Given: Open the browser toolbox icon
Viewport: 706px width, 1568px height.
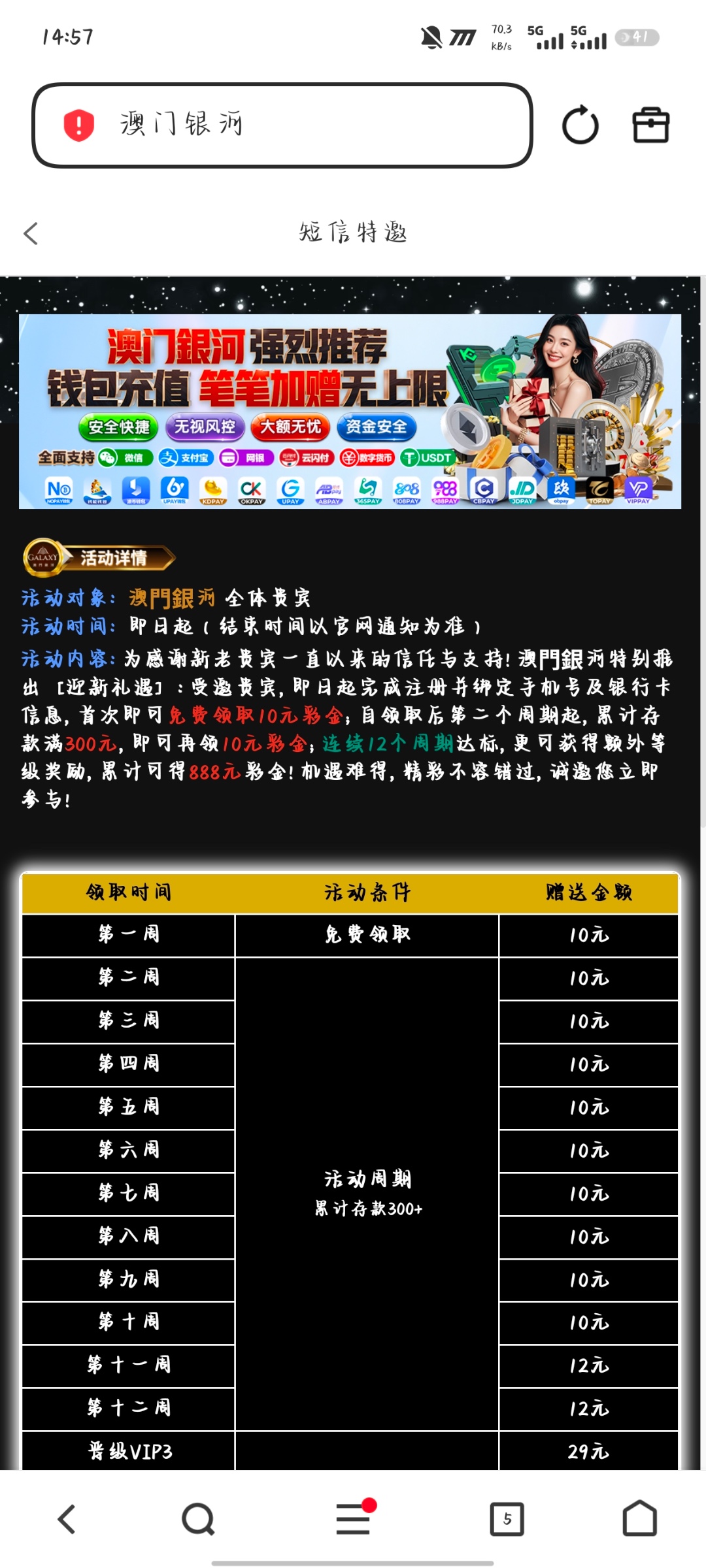Looking at the screenshot, I should 650,125.
